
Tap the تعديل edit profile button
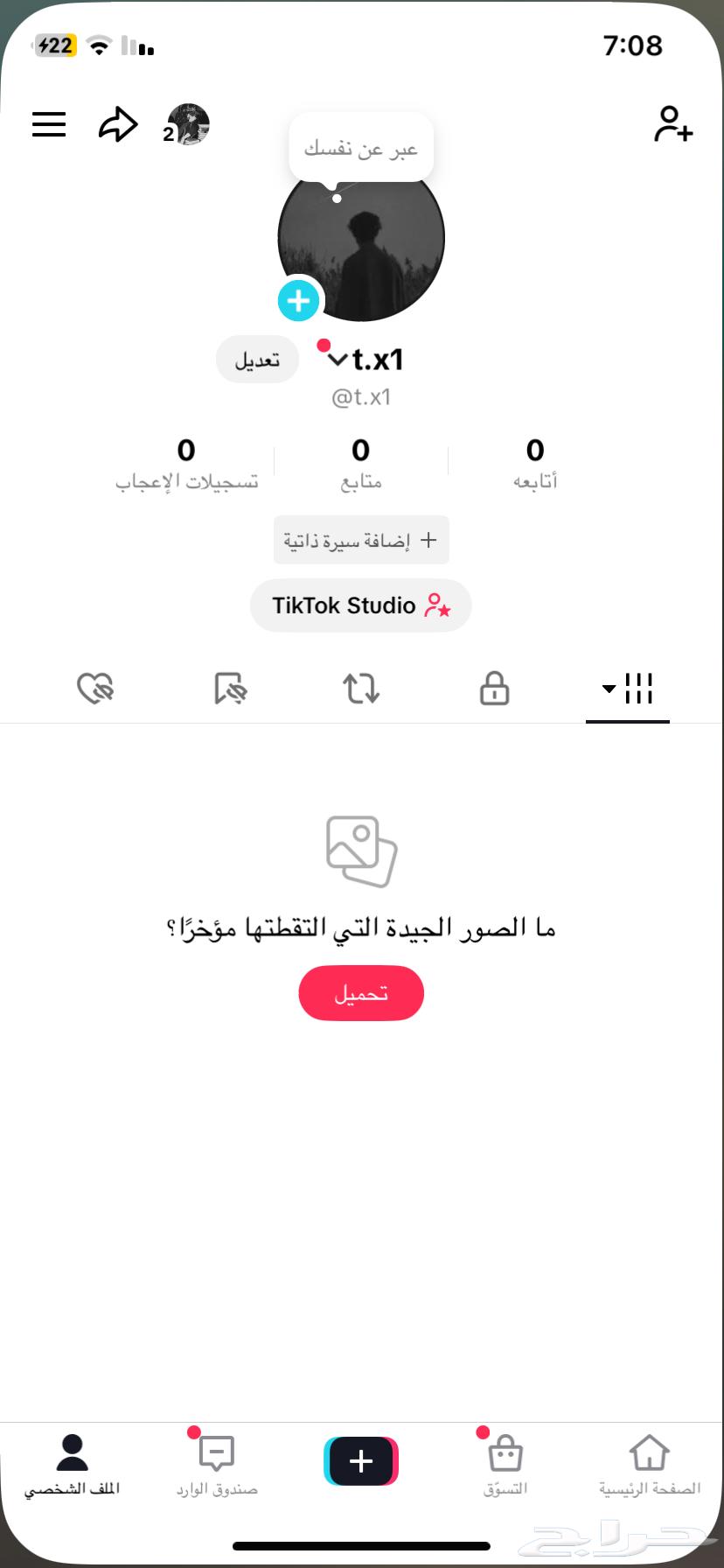click(257, 360)
